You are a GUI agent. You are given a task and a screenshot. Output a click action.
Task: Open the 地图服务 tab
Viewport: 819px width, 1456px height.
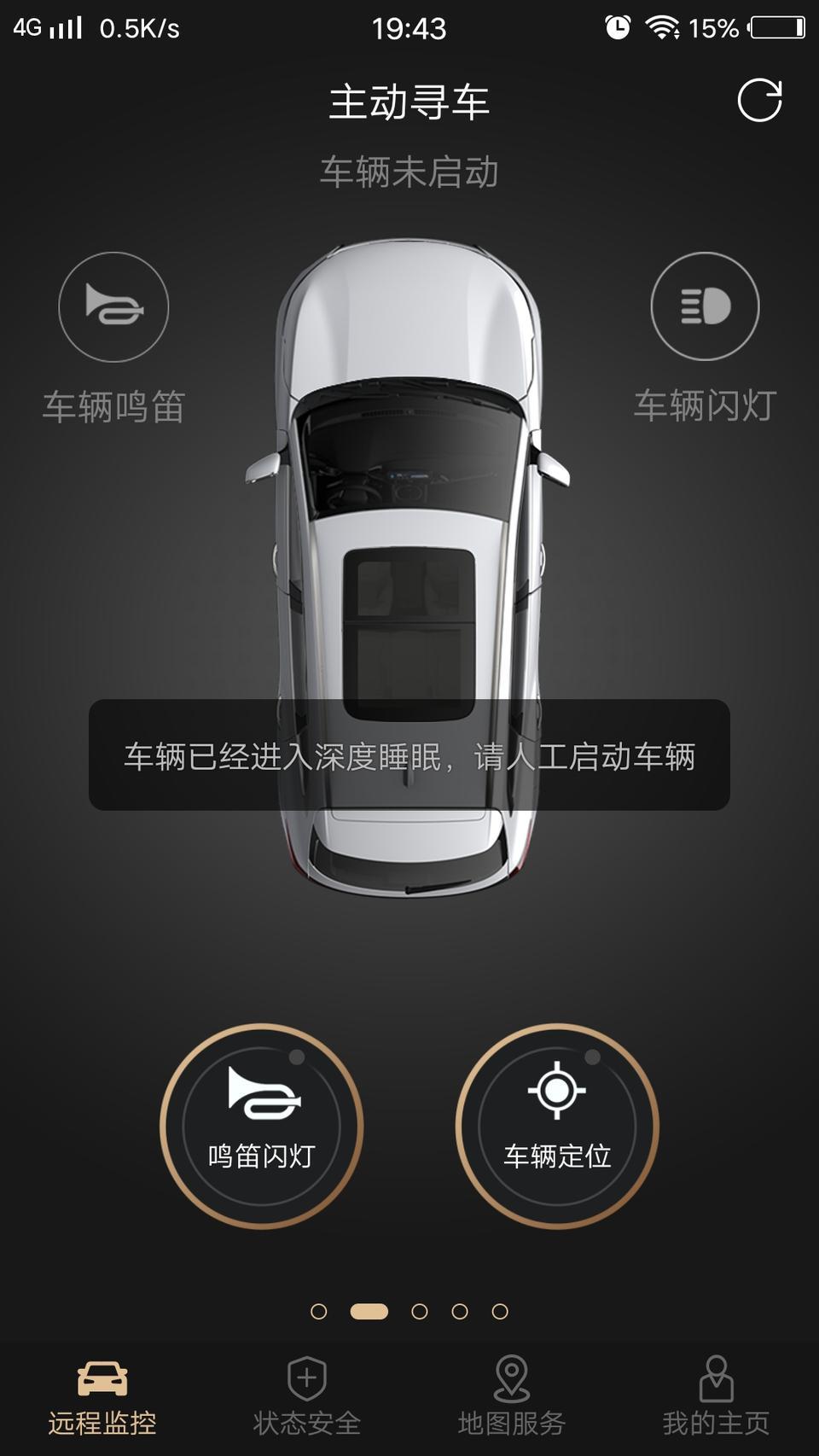512,1397
